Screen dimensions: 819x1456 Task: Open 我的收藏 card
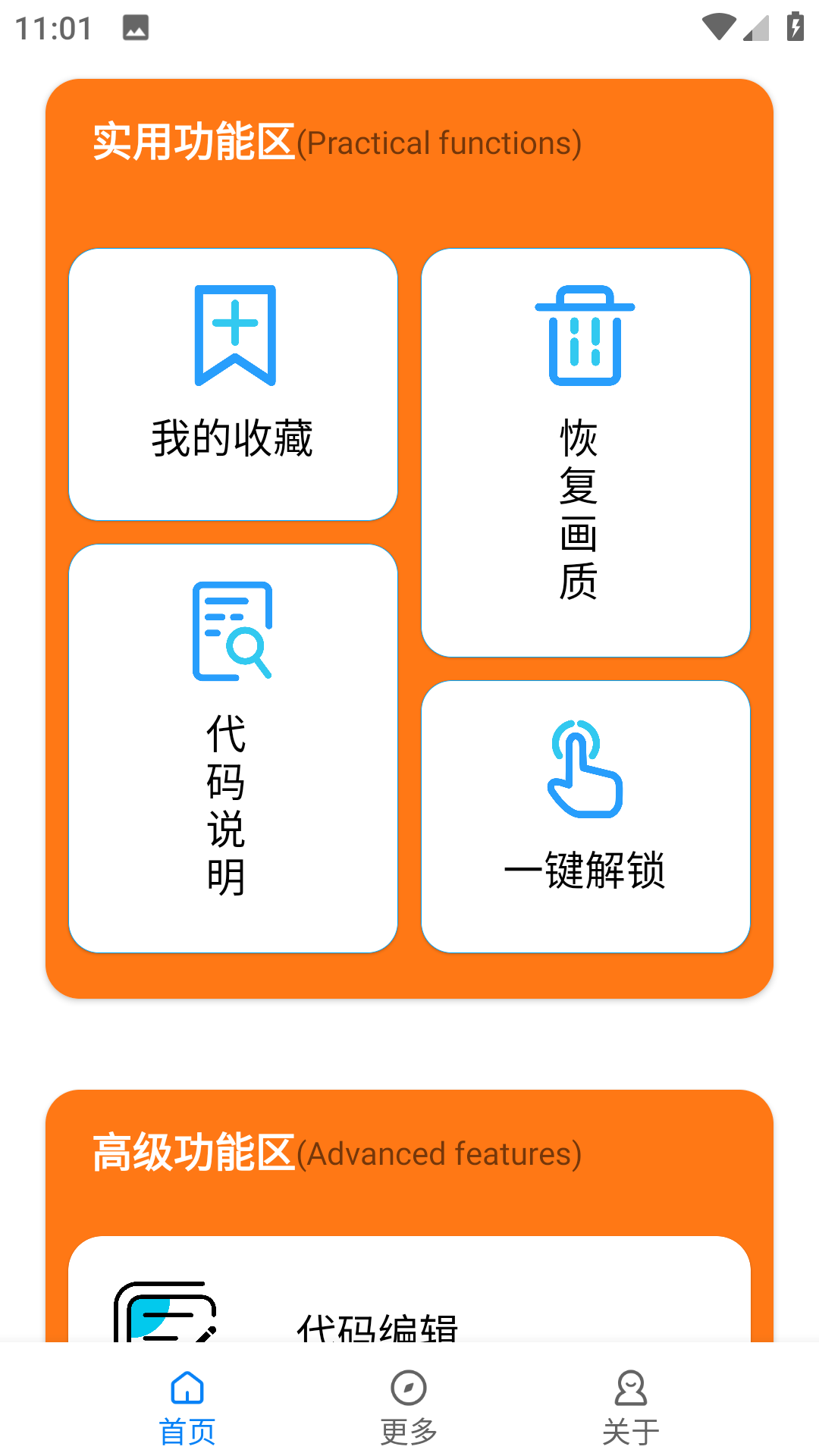pos(232,383)
